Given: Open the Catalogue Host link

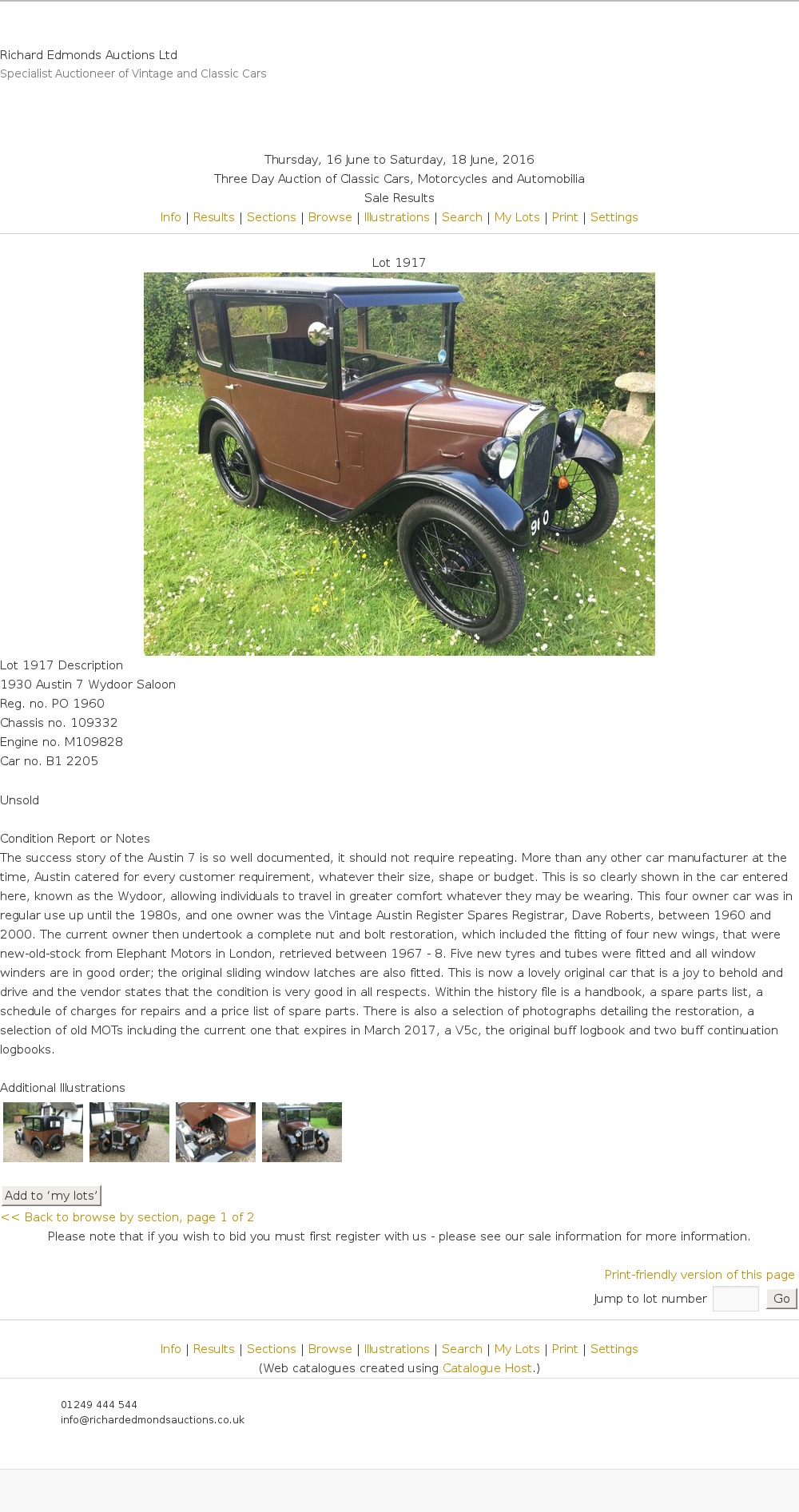Looking at the screenshot, I should click(x=487, y=1368).
